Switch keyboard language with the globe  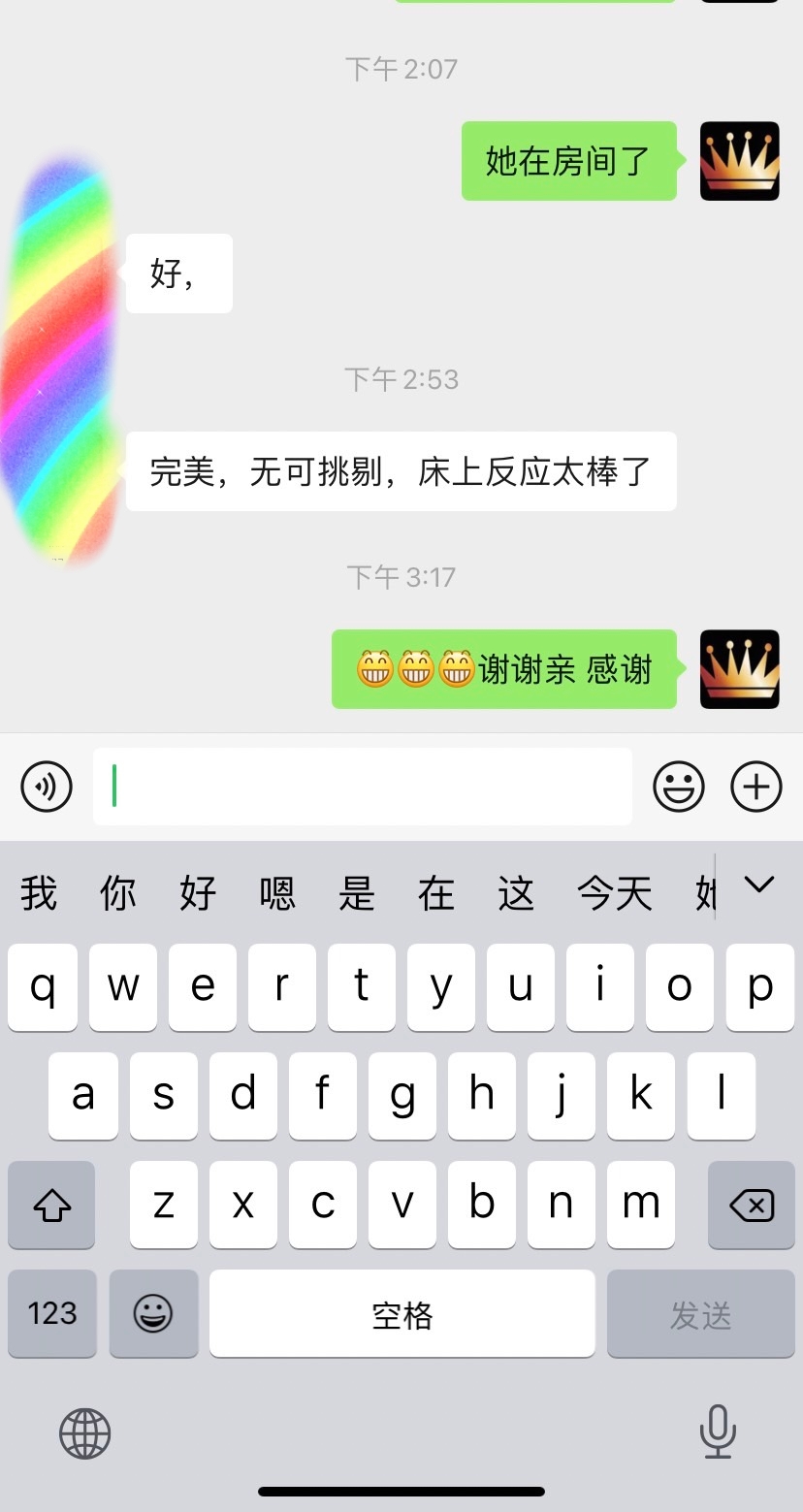(x=85, y=1432)
